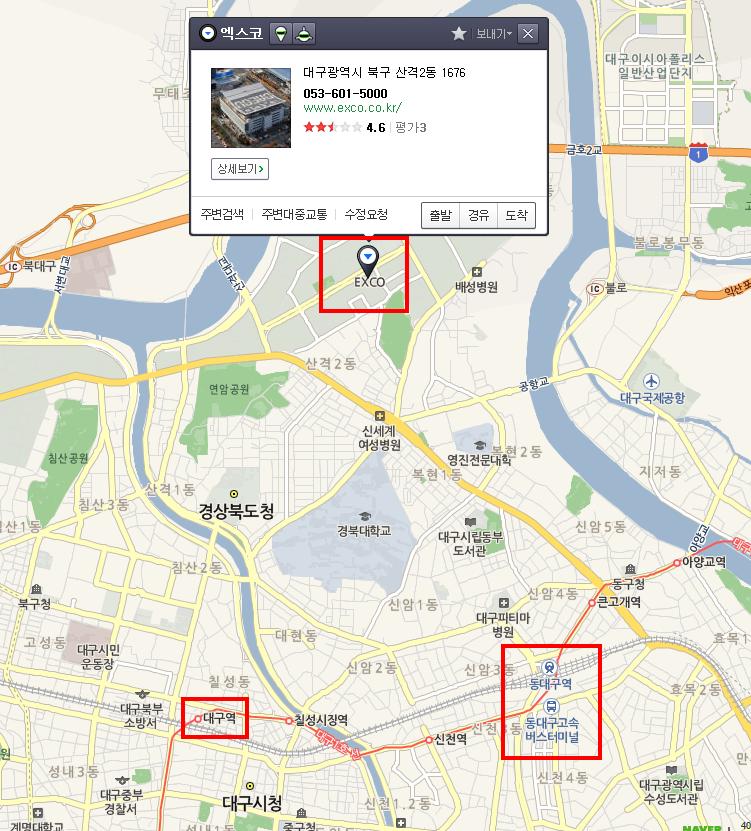Close the 엑스코 info popup
This screenshot has width=751, height=831.
(528, 33)
